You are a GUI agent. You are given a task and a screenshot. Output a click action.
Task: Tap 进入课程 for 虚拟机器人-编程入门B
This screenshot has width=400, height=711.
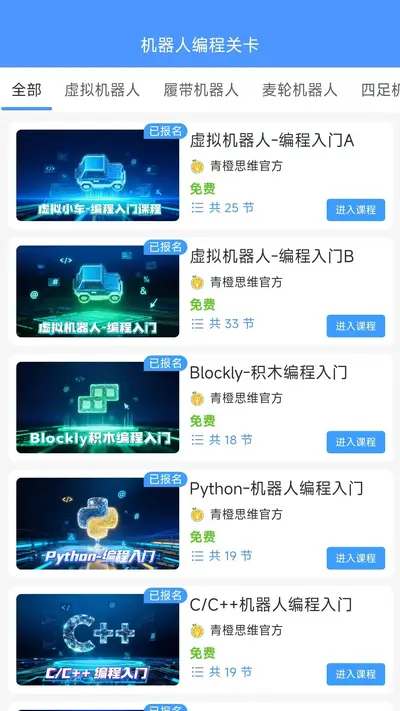point(356,326)
